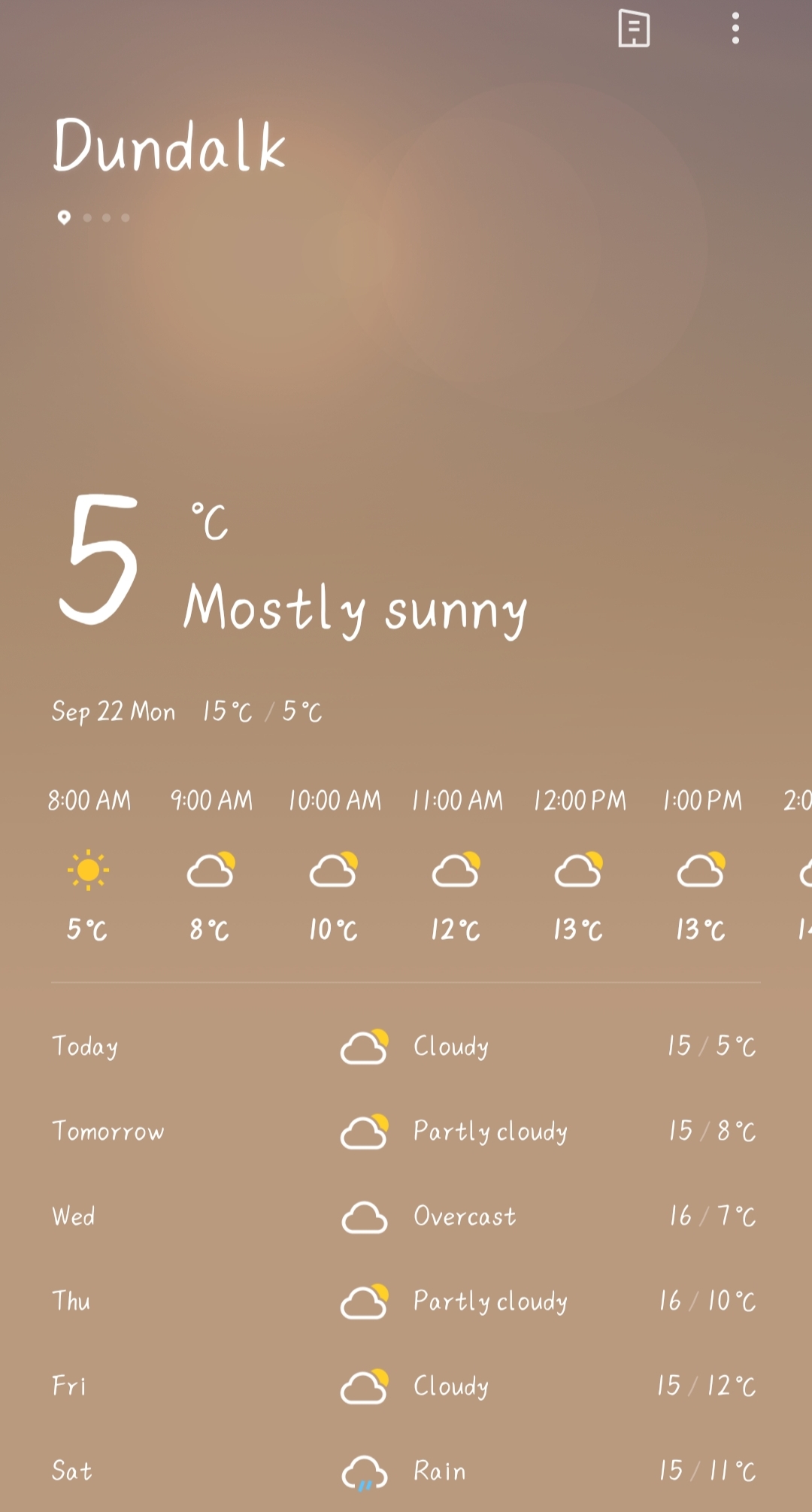
Task: View Wed Overcast forecast details
Action: coord(406,1216)
